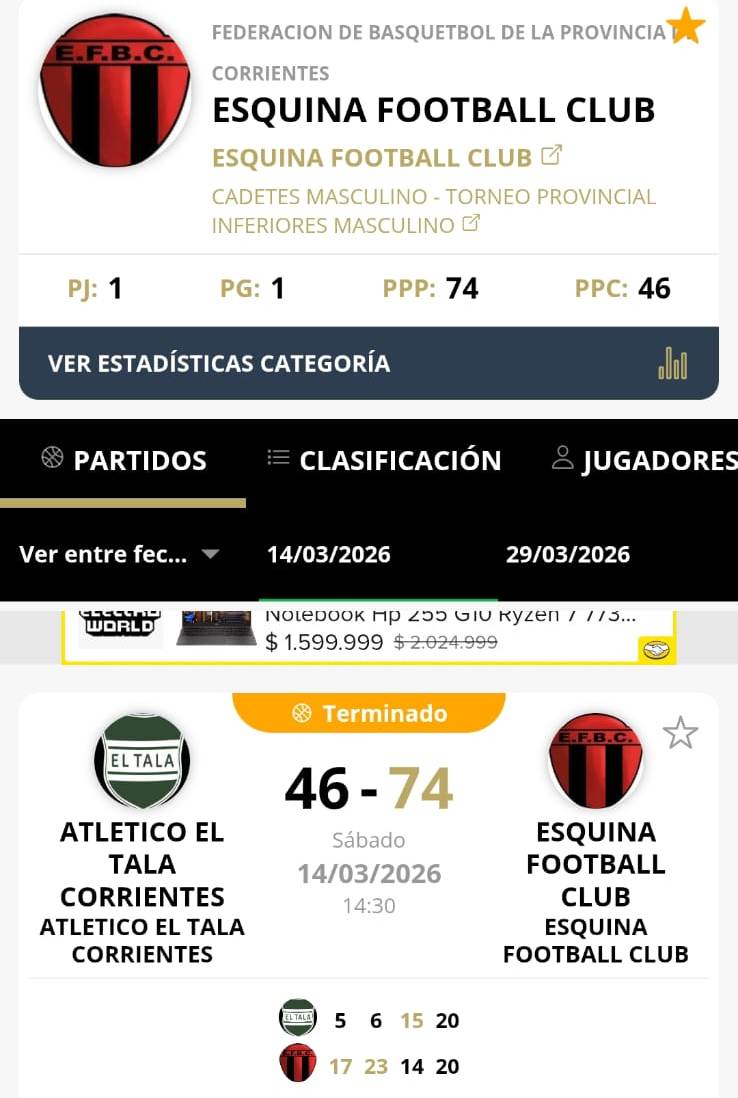Change the end date 29/03/2026

(x=568, y=554)
